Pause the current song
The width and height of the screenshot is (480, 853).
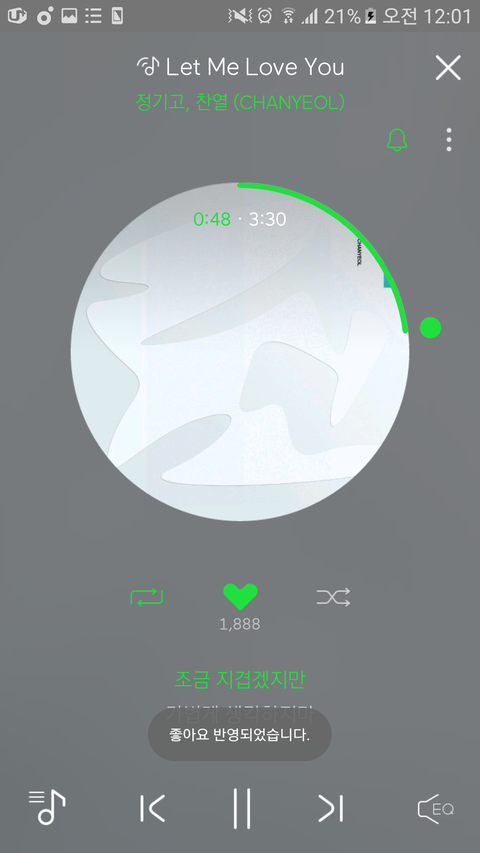coord(242,808)
